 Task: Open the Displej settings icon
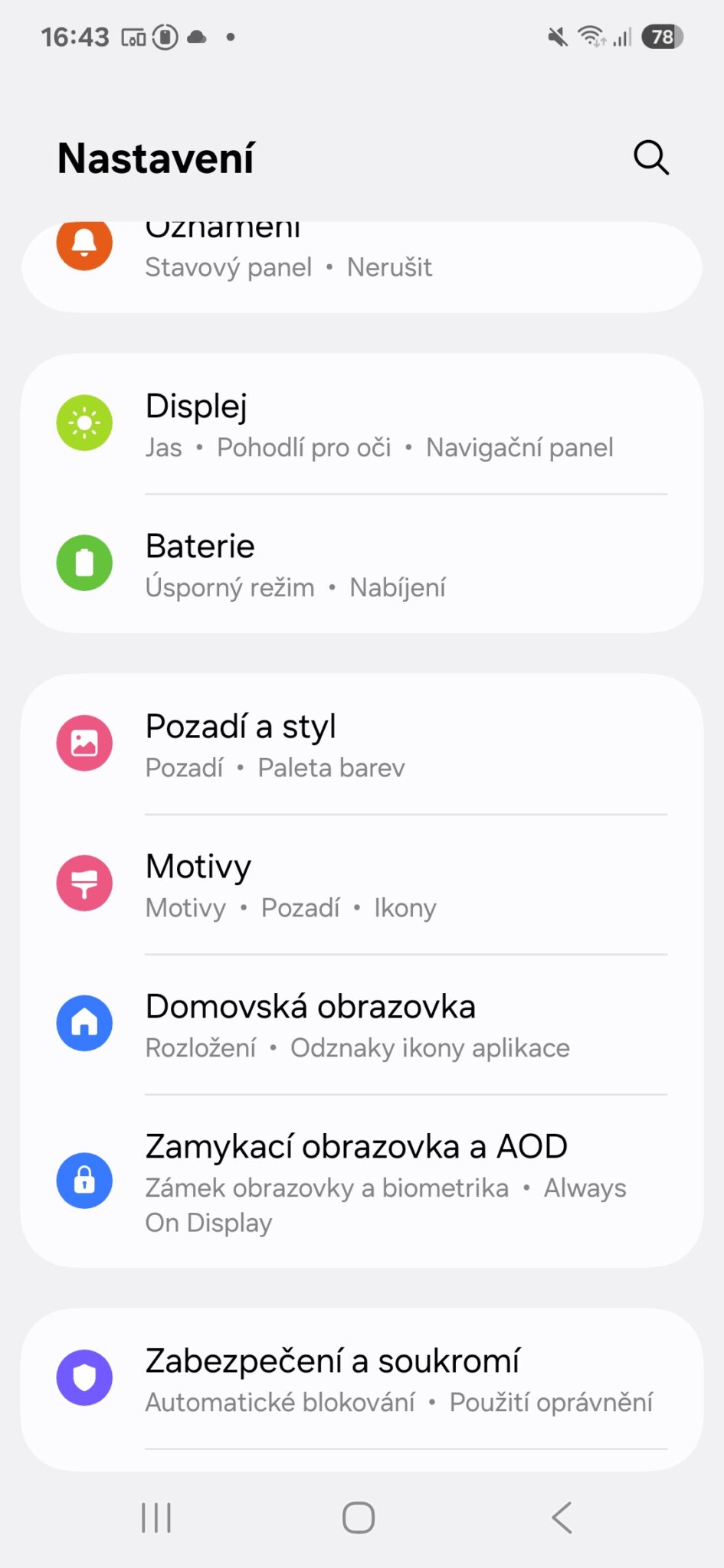pos(84,423)
